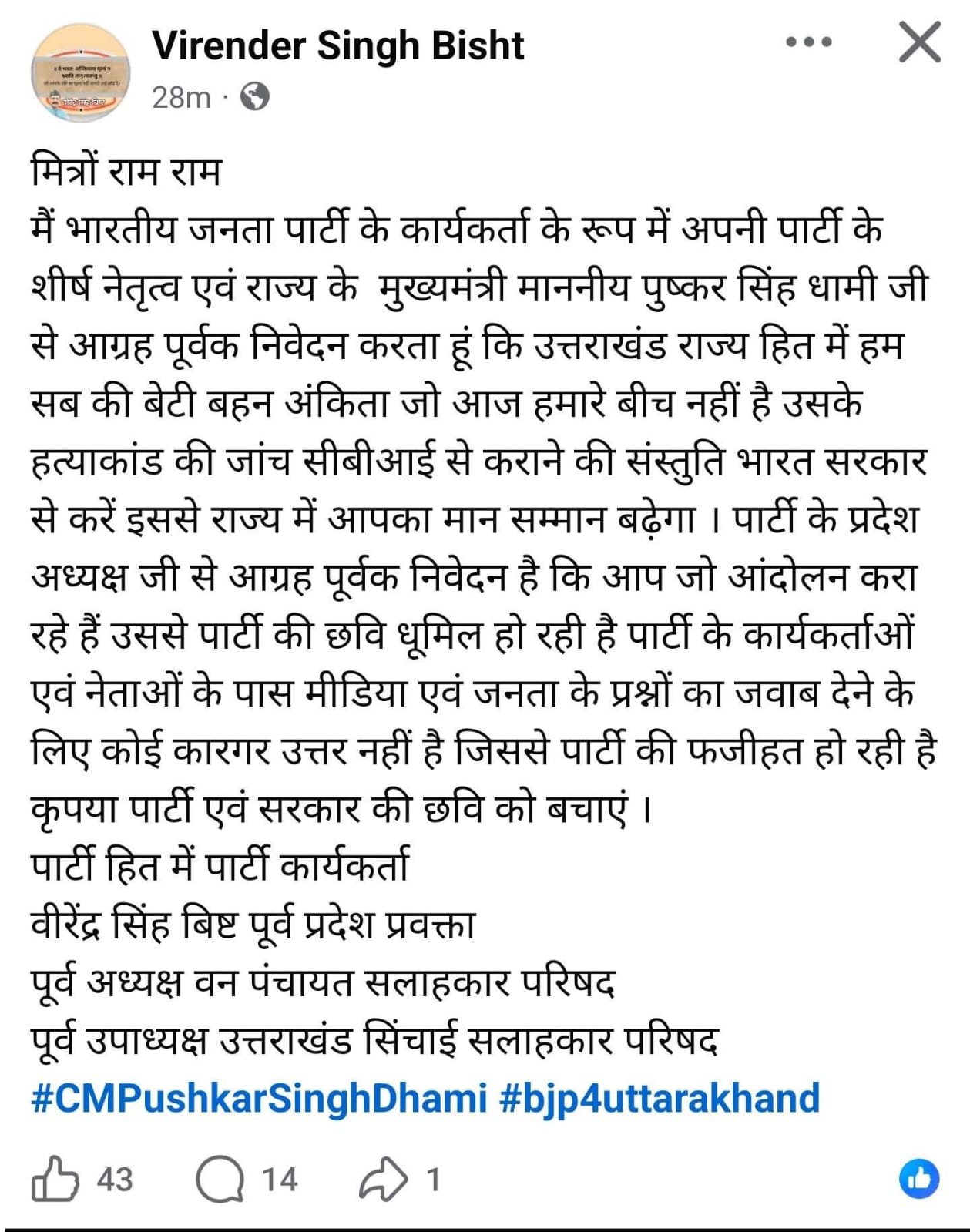The image size is (970, 1232).
Task: Open Virender Singh Bisht's profile name
Action: (x=338, y=45)
